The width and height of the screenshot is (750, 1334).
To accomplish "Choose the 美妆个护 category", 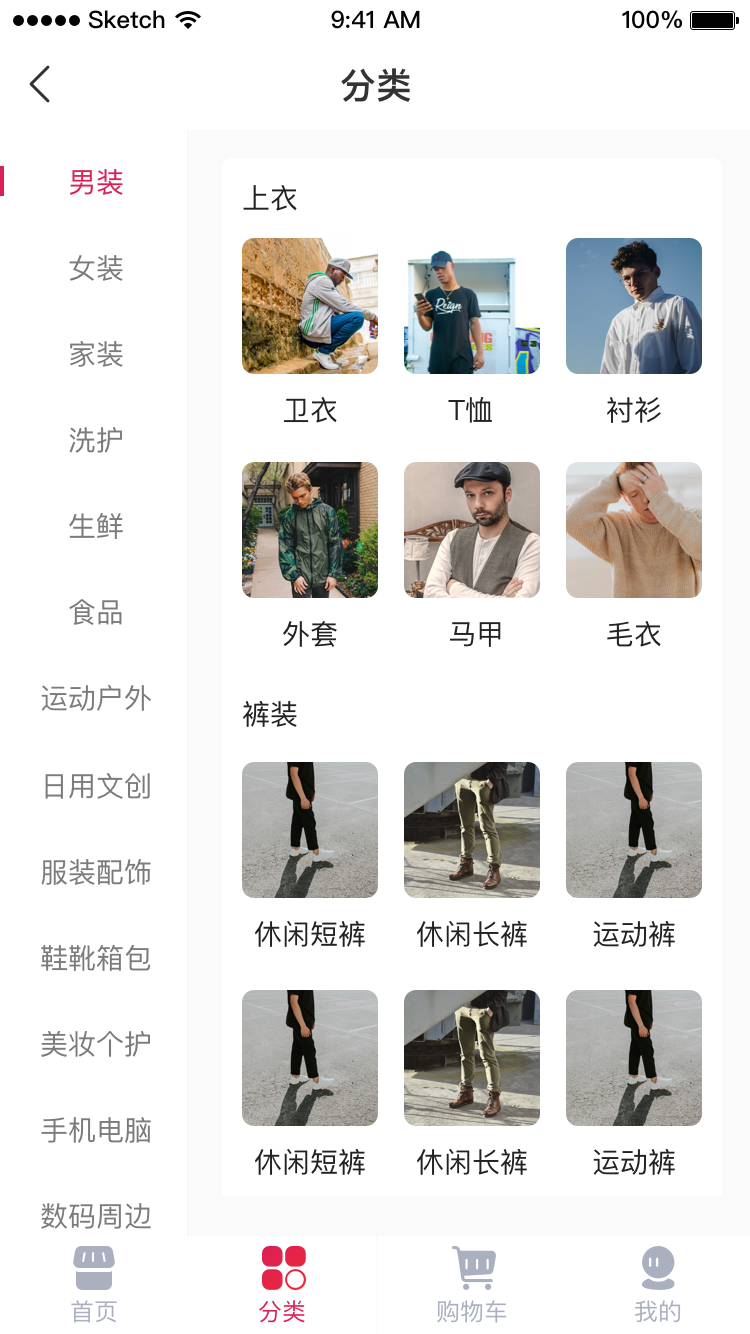I will coord(96,1044).
